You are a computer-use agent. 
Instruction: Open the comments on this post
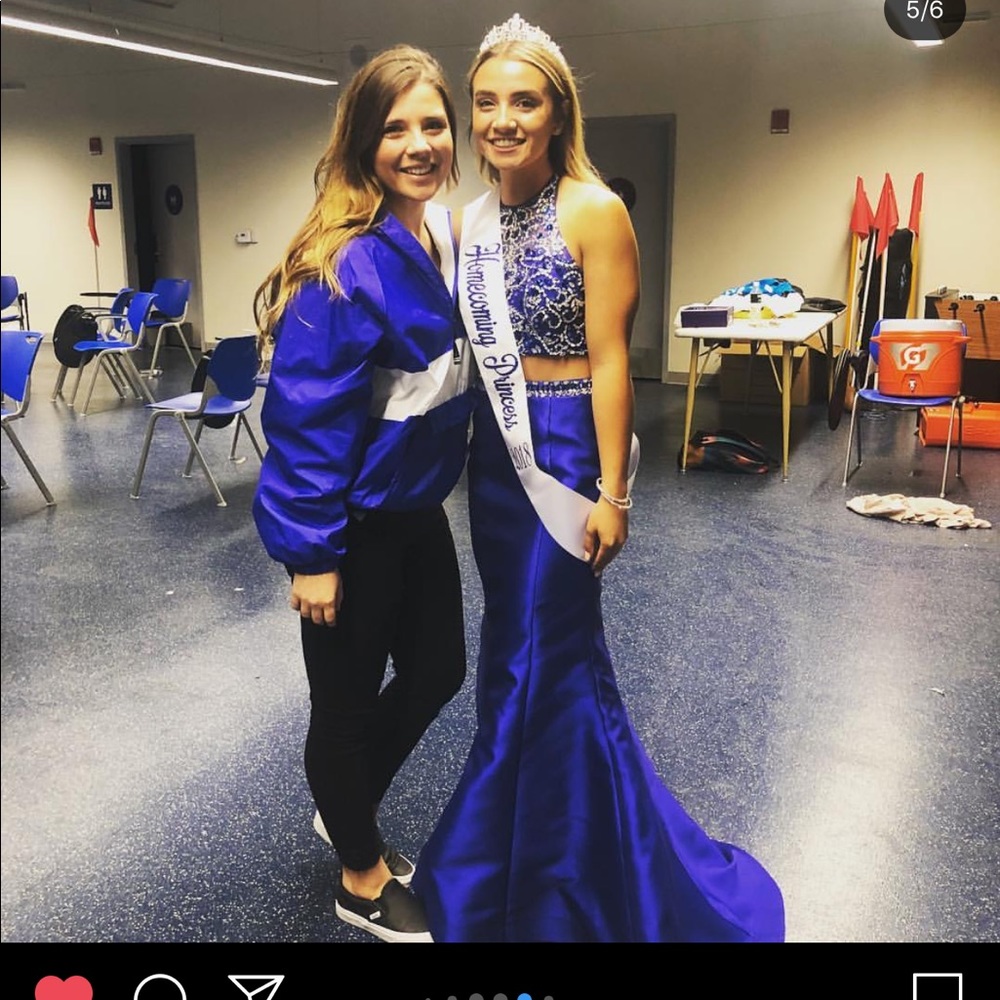coord(160,989)
